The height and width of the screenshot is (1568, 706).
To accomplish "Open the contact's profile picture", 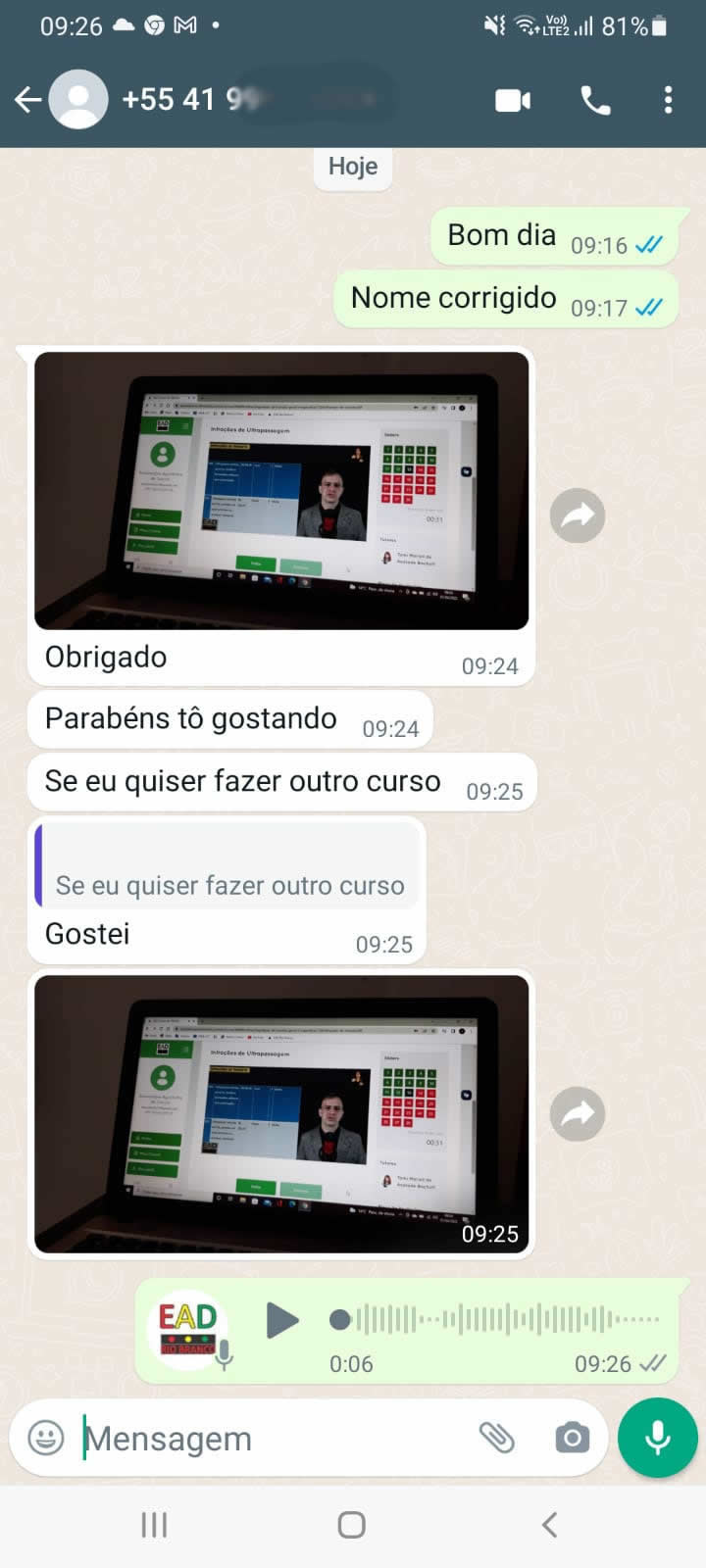I will [78, 100].
